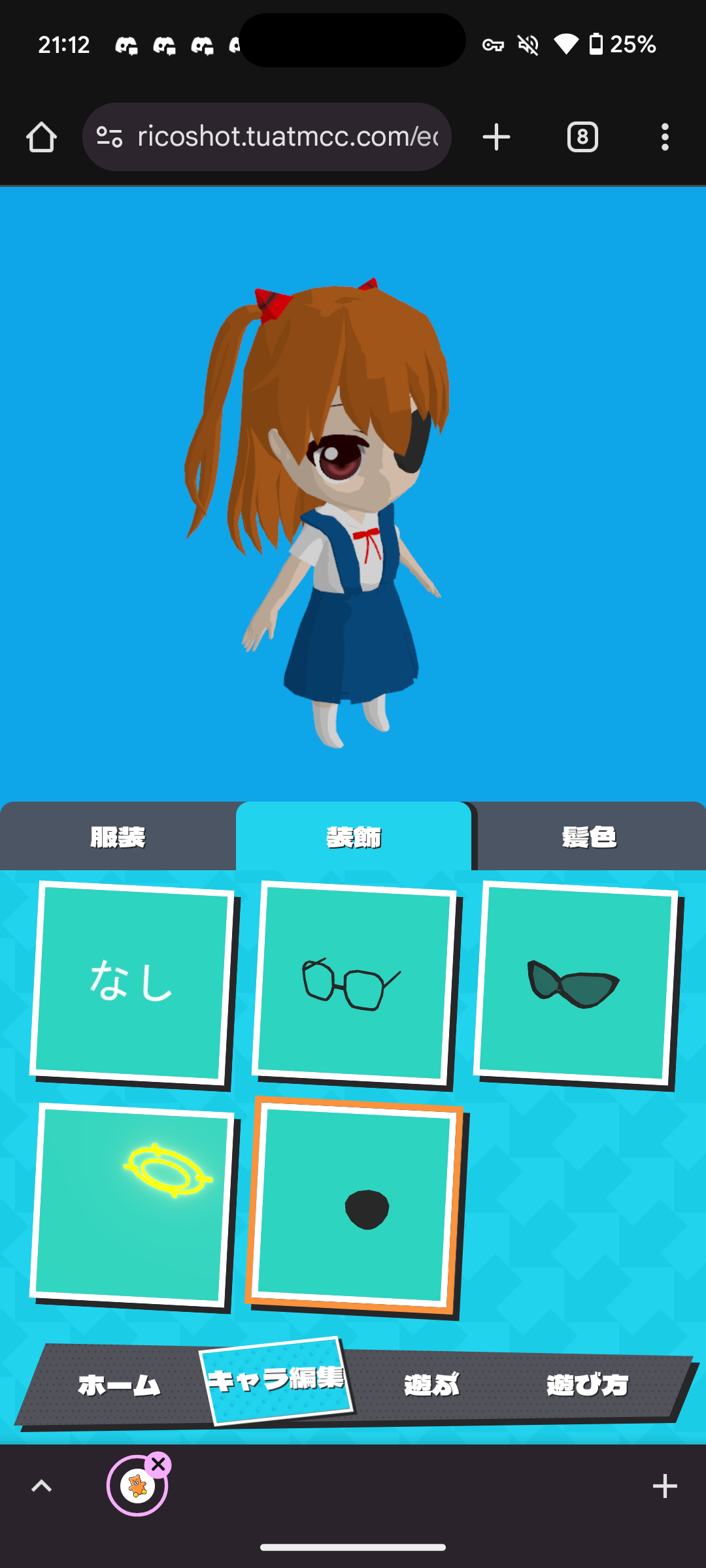Go to the ホーム page
Viewport: 706px width, 1568px height.
pos(119,1384)
